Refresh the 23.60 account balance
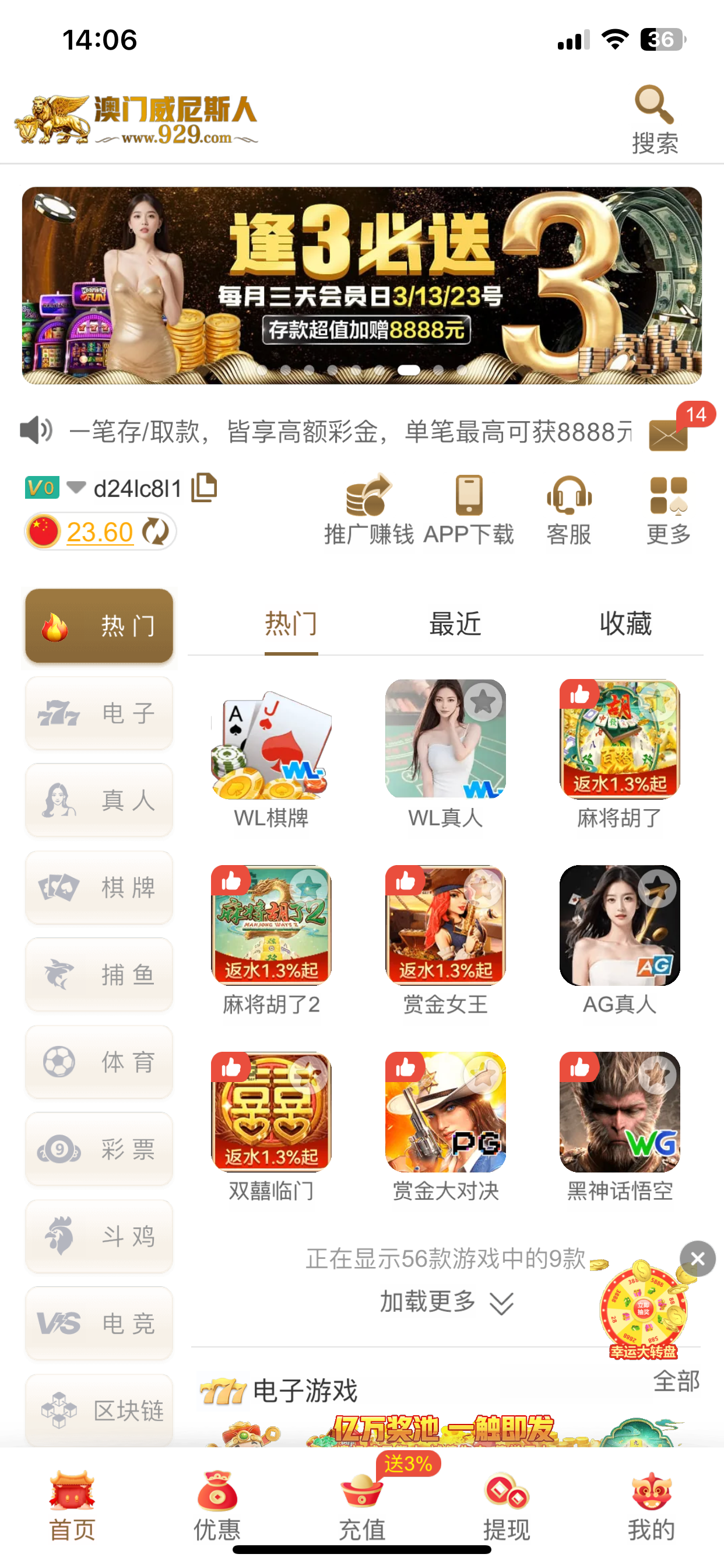 tap(156, 531)
